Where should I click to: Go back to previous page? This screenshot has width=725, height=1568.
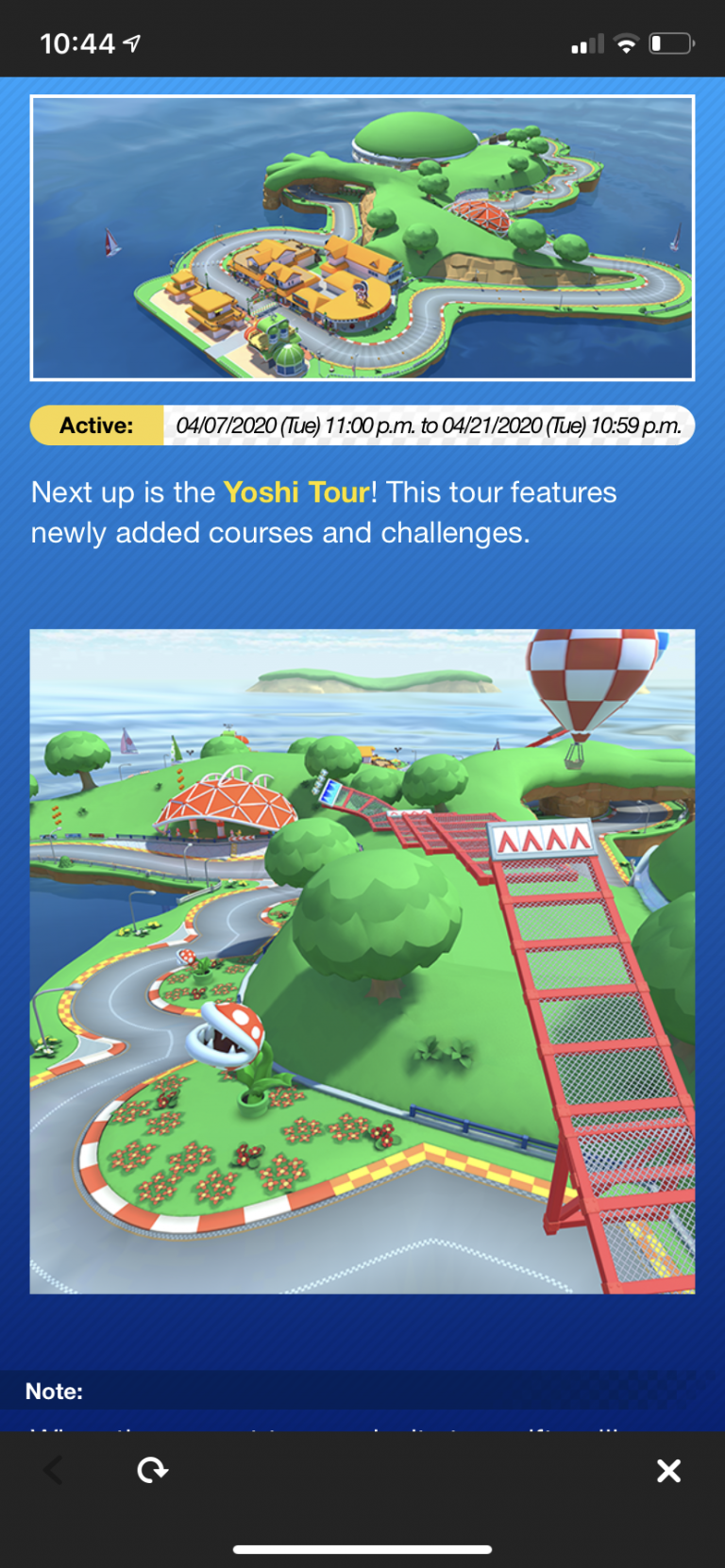pyautogui.click(x=54, y=1470)
